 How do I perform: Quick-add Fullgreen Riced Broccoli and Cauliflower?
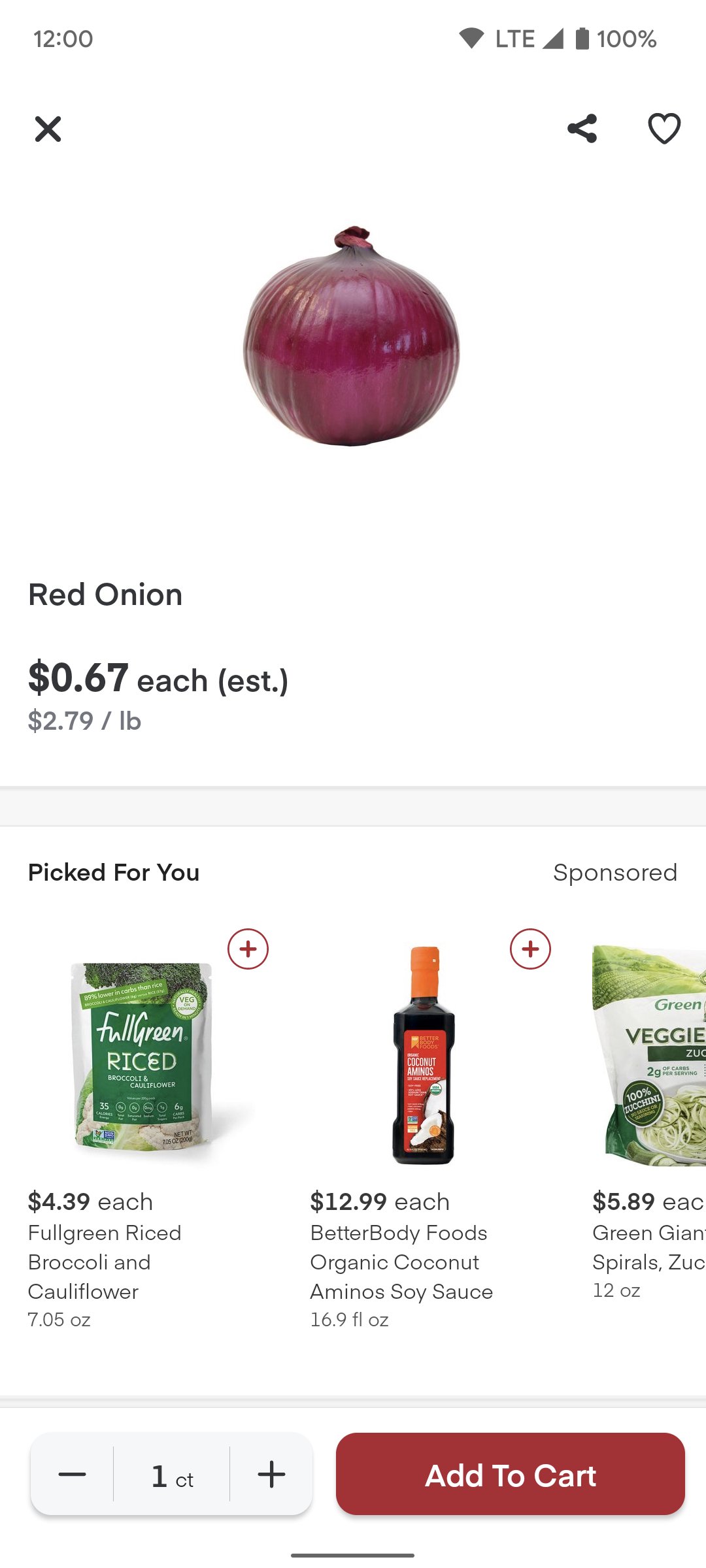(x=248, y=949)
